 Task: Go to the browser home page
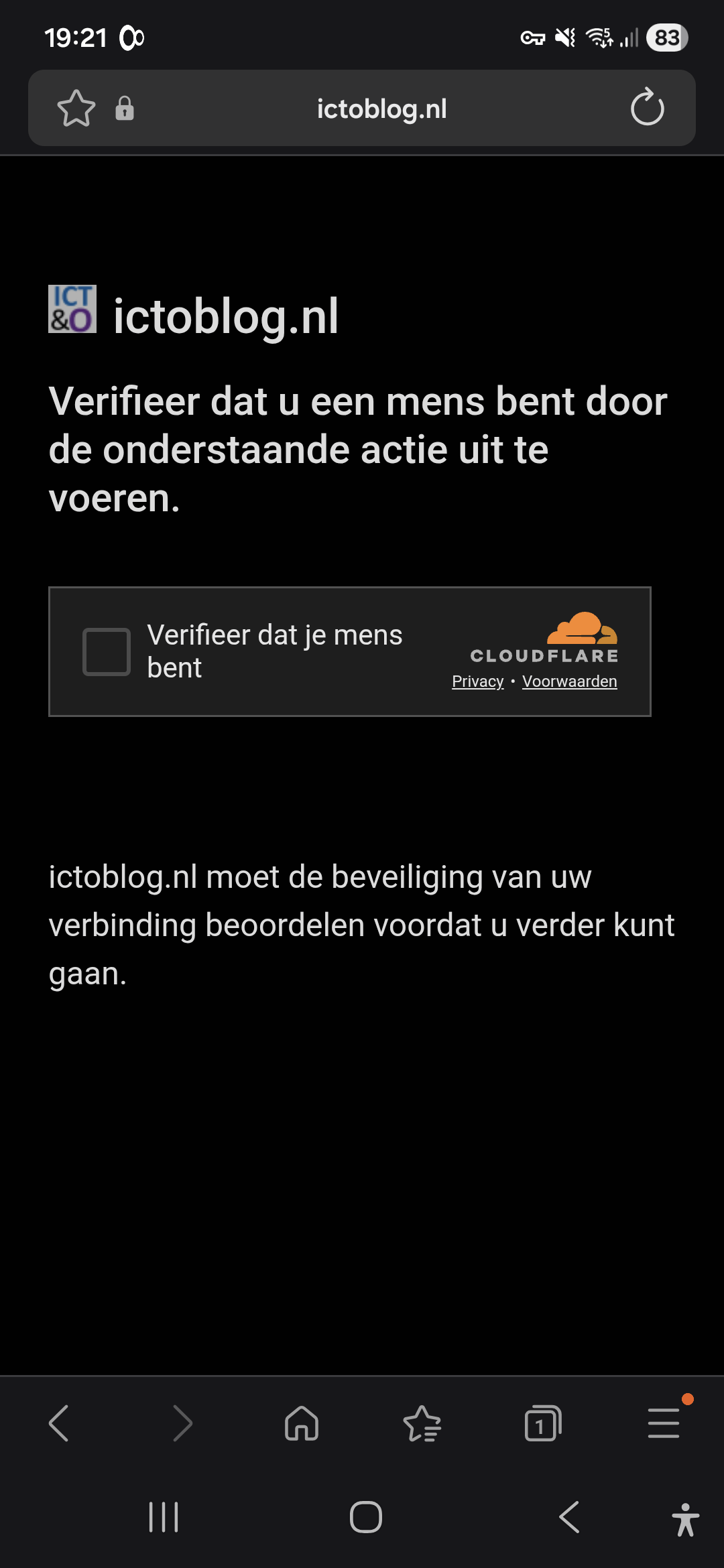click(x=302, y=1423)
